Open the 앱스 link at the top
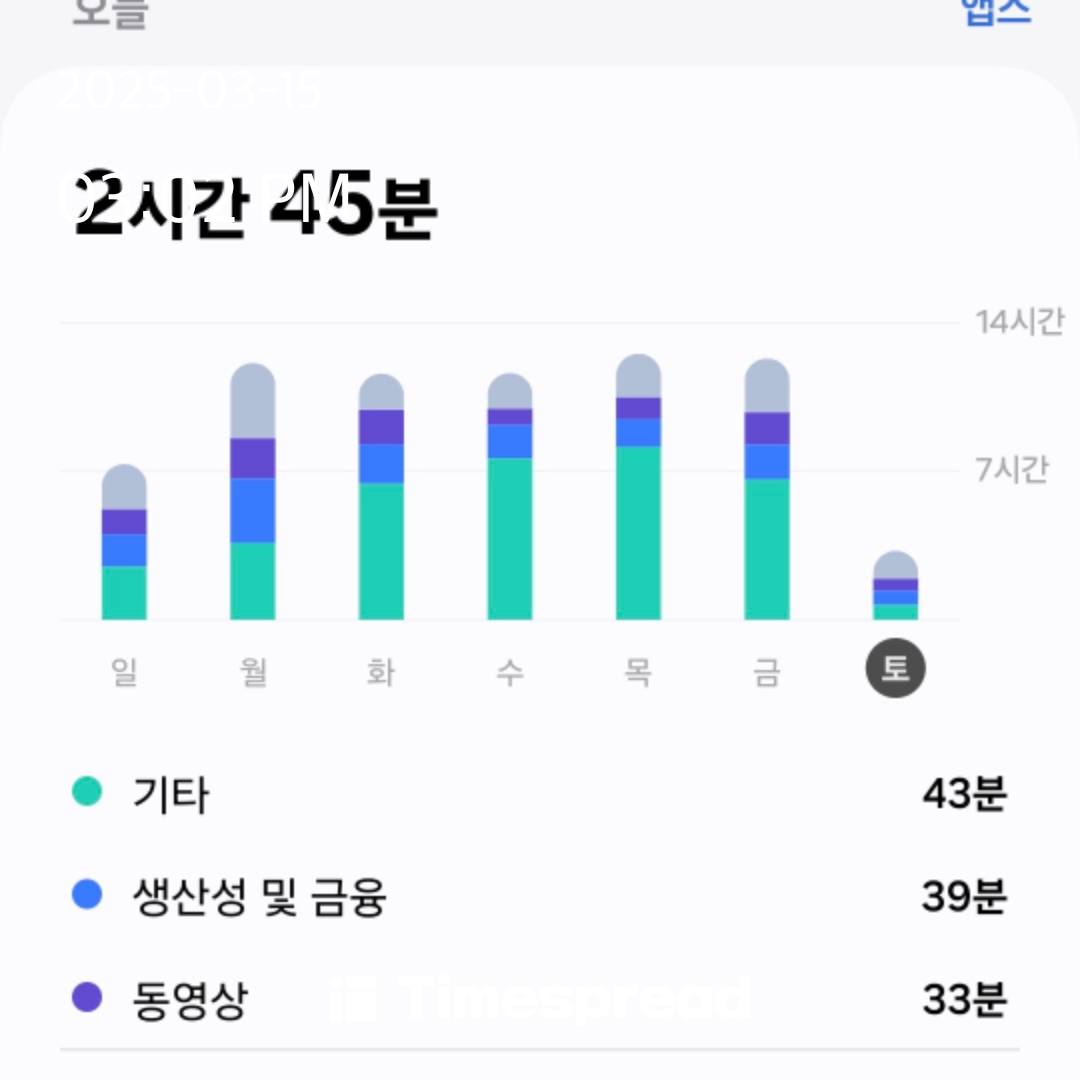1080x1080 pixels. pos(996,12)
